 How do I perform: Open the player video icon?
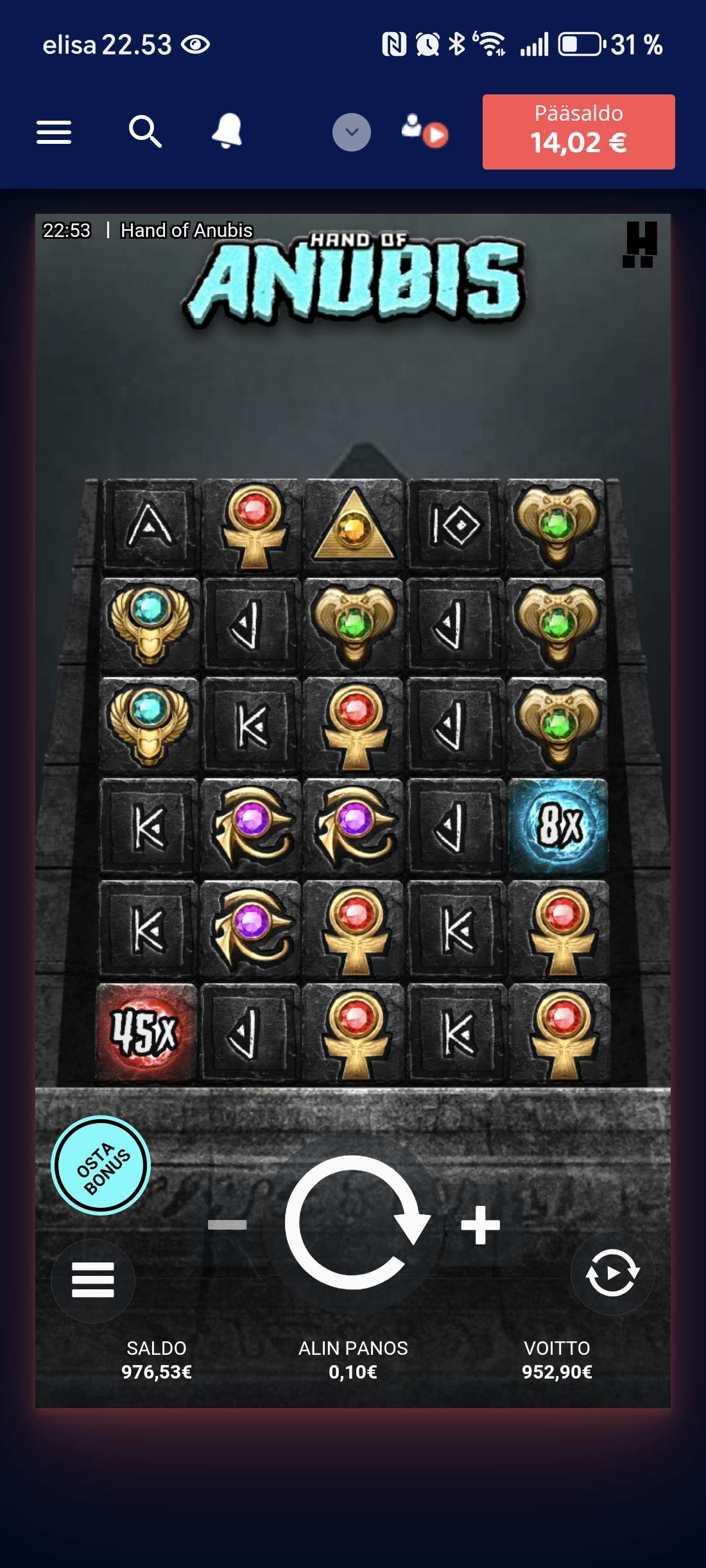click(425, 131)
